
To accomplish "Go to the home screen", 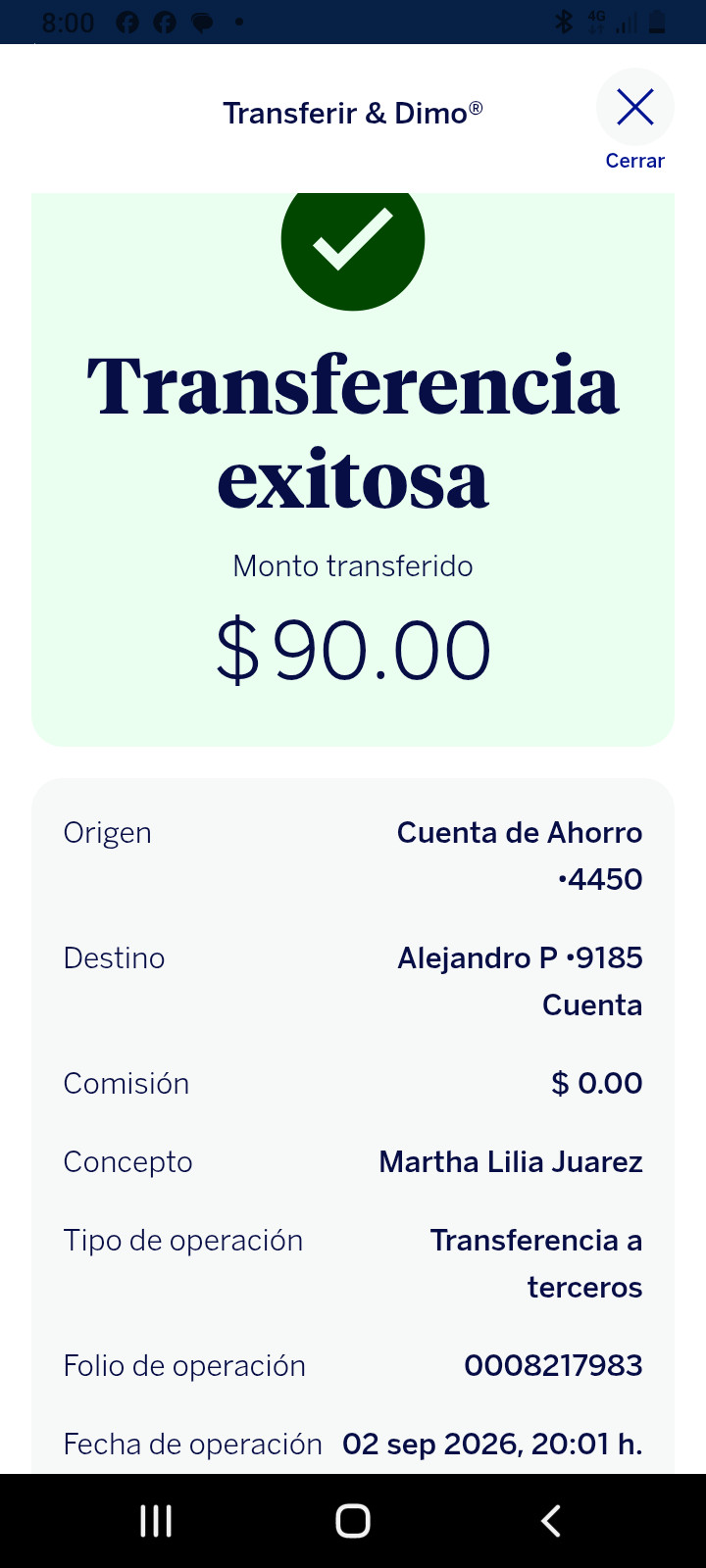I will point(353,1521).
